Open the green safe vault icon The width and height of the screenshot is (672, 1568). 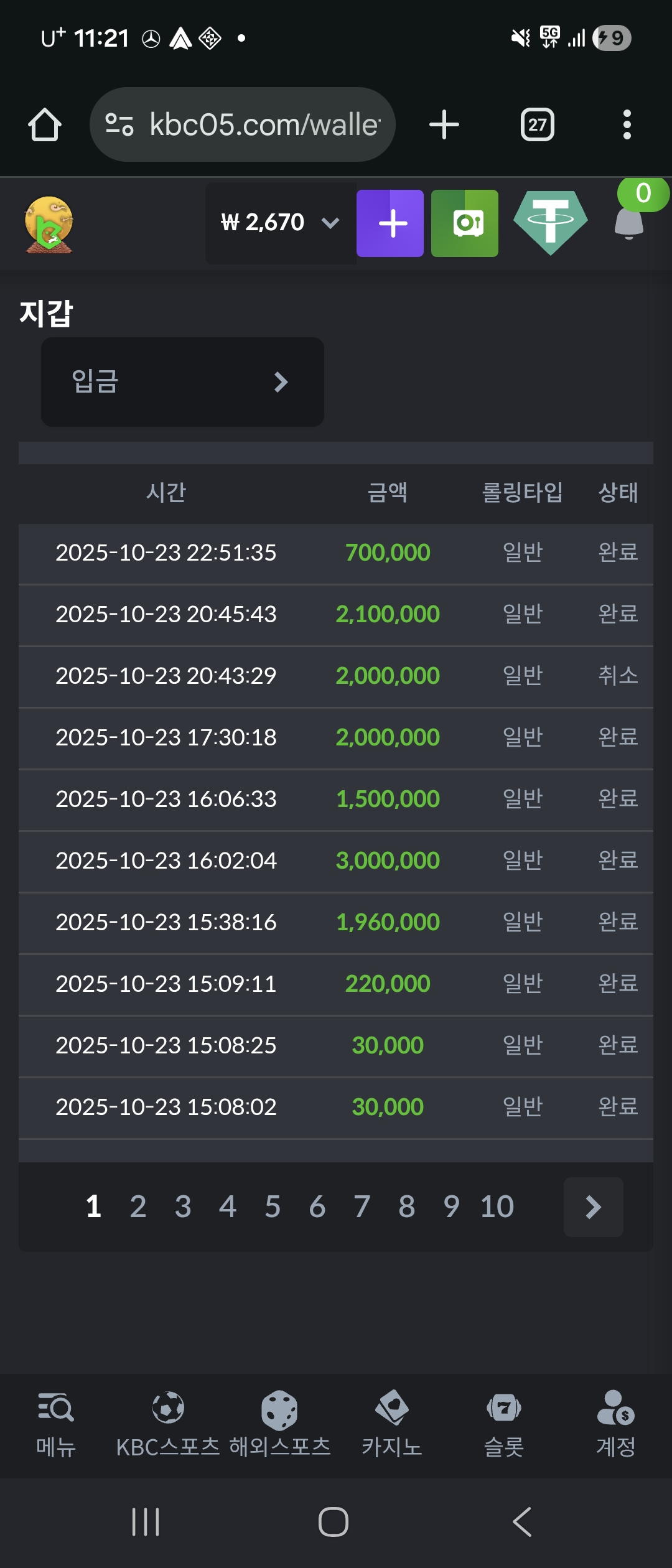pyautogui.click(x=465, y=223)
